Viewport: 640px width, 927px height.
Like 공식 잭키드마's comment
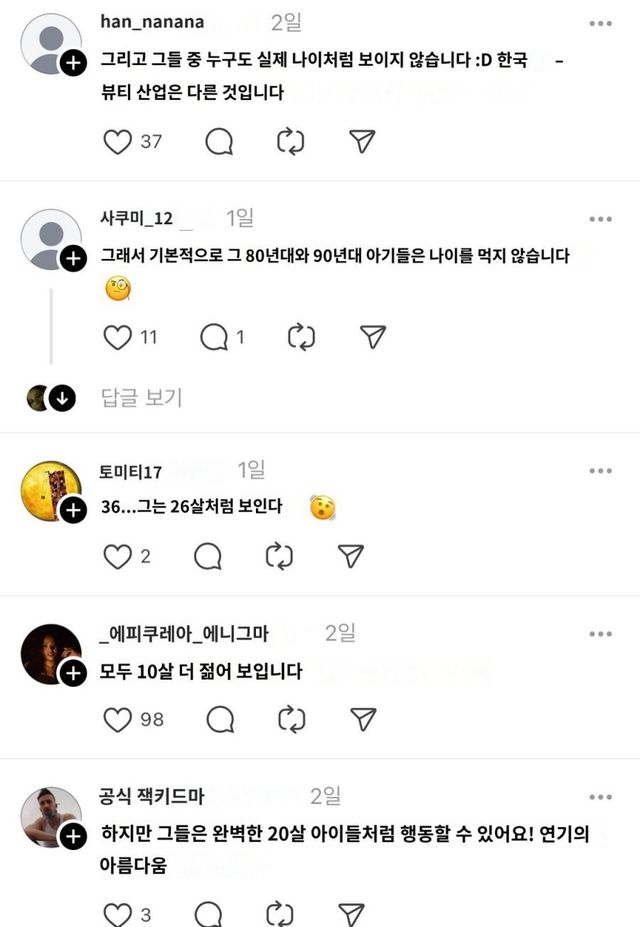[x=118, y=914]
